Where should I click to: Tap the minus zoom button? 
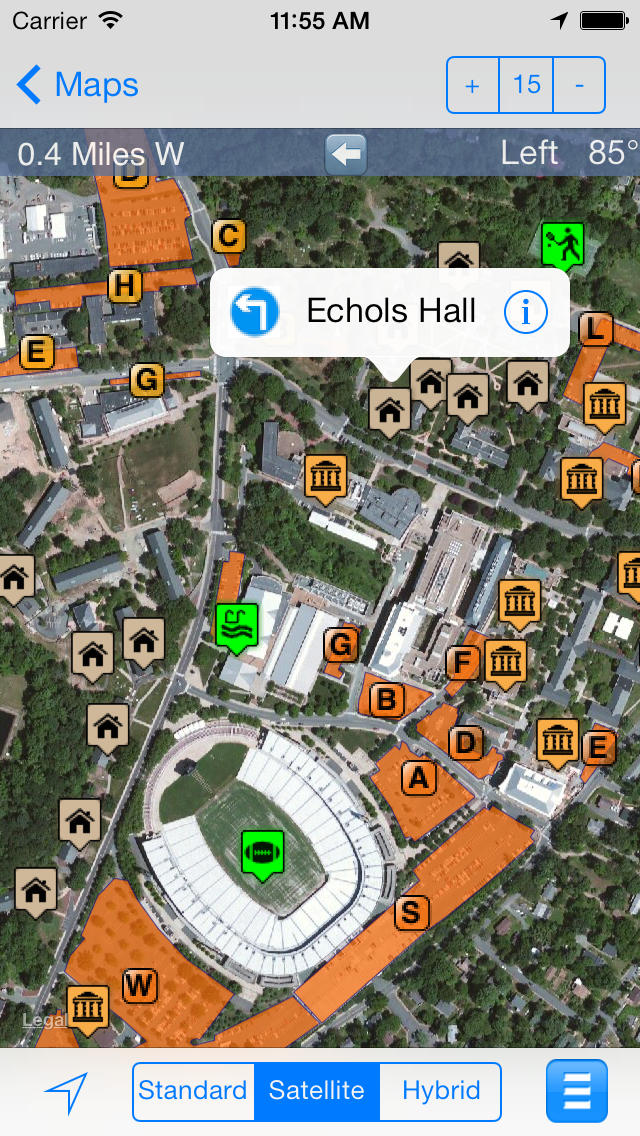tap(579, 85)
